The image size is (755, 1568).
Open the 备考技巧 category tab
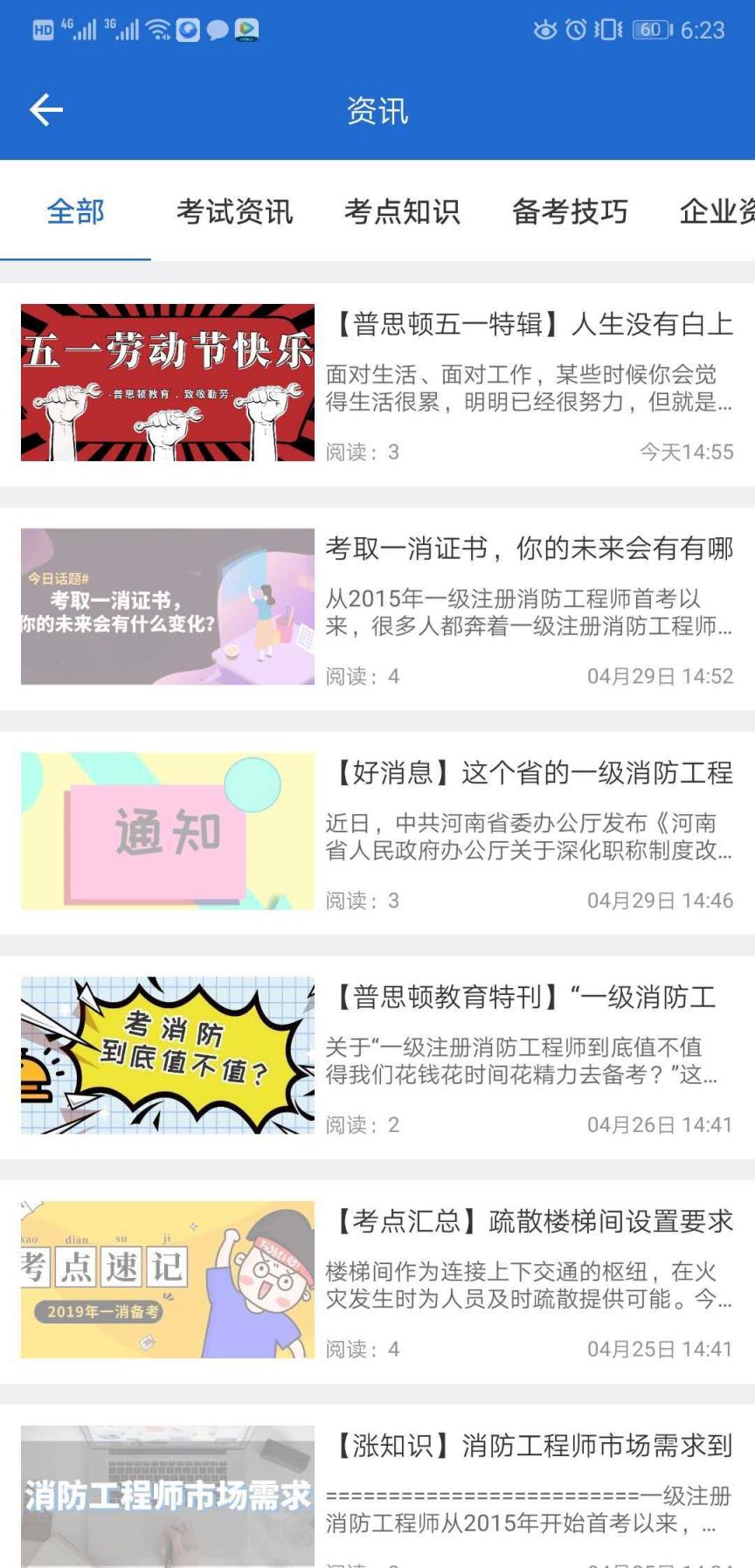pos(570,212)
